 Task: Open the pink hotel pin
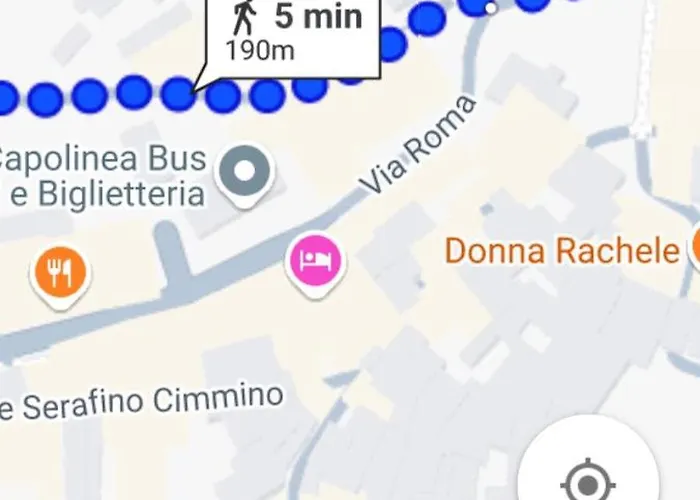pos(316,261)
